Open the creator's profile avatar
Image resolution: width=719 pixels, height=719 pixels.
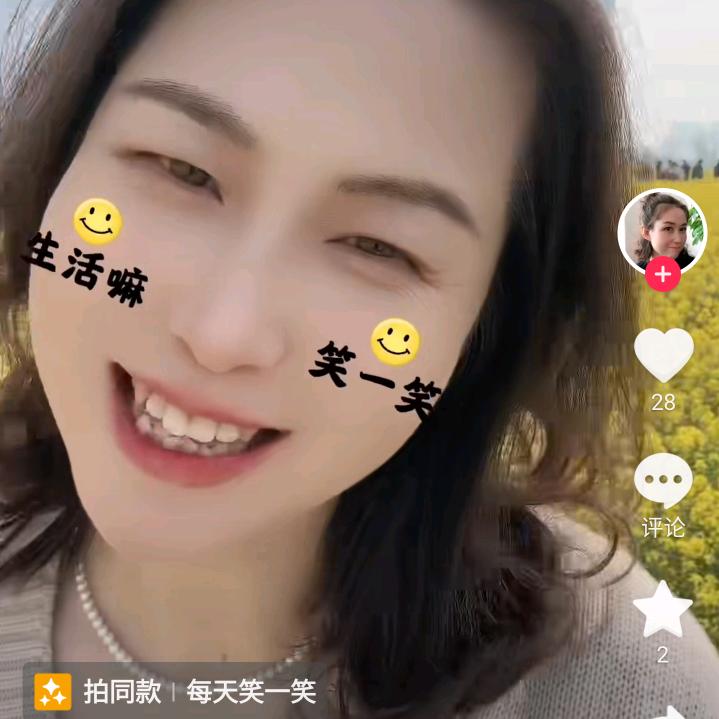(661, 229)
